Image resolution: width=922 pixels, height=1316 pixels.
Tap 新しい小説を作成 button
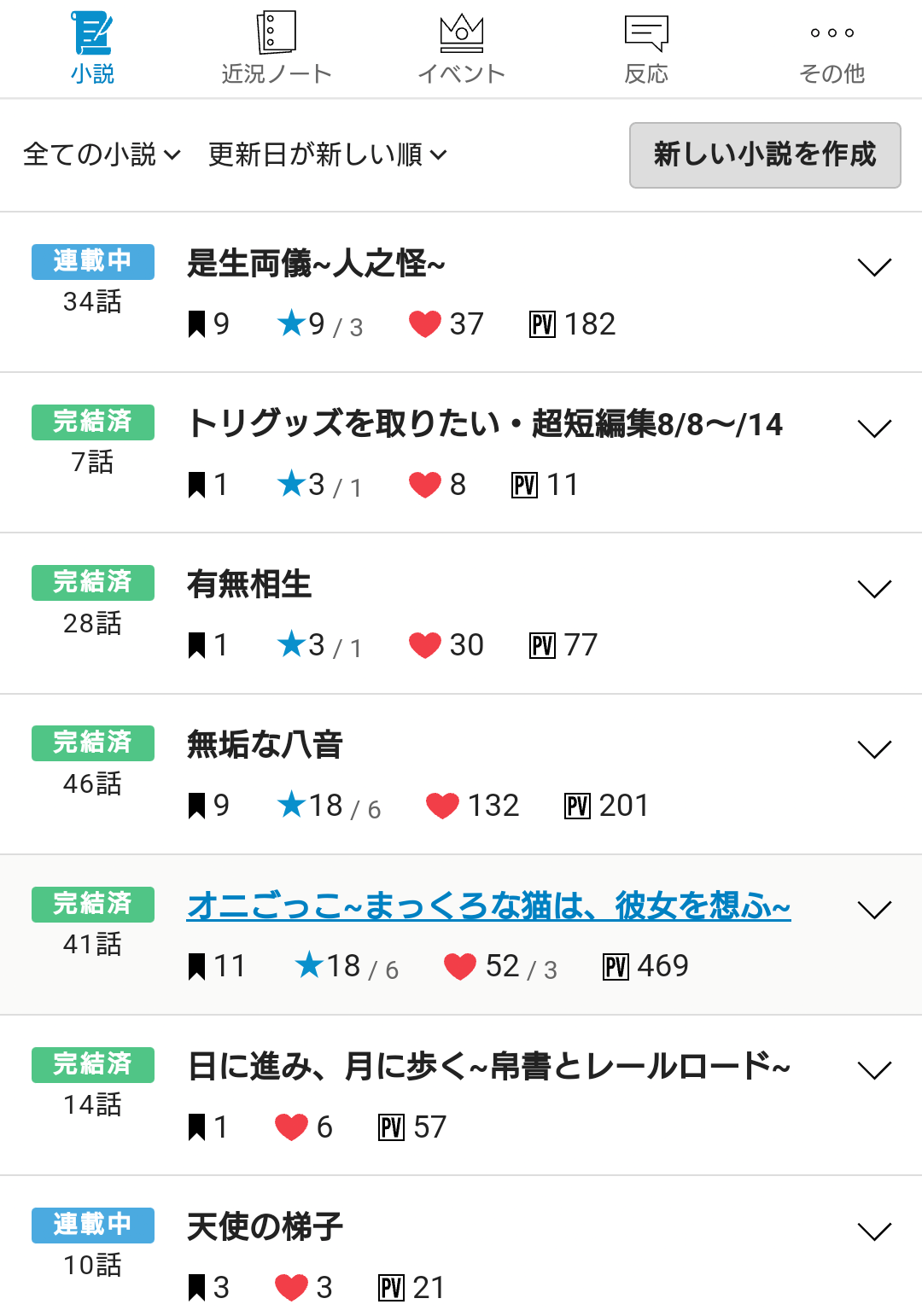point(765,154)
